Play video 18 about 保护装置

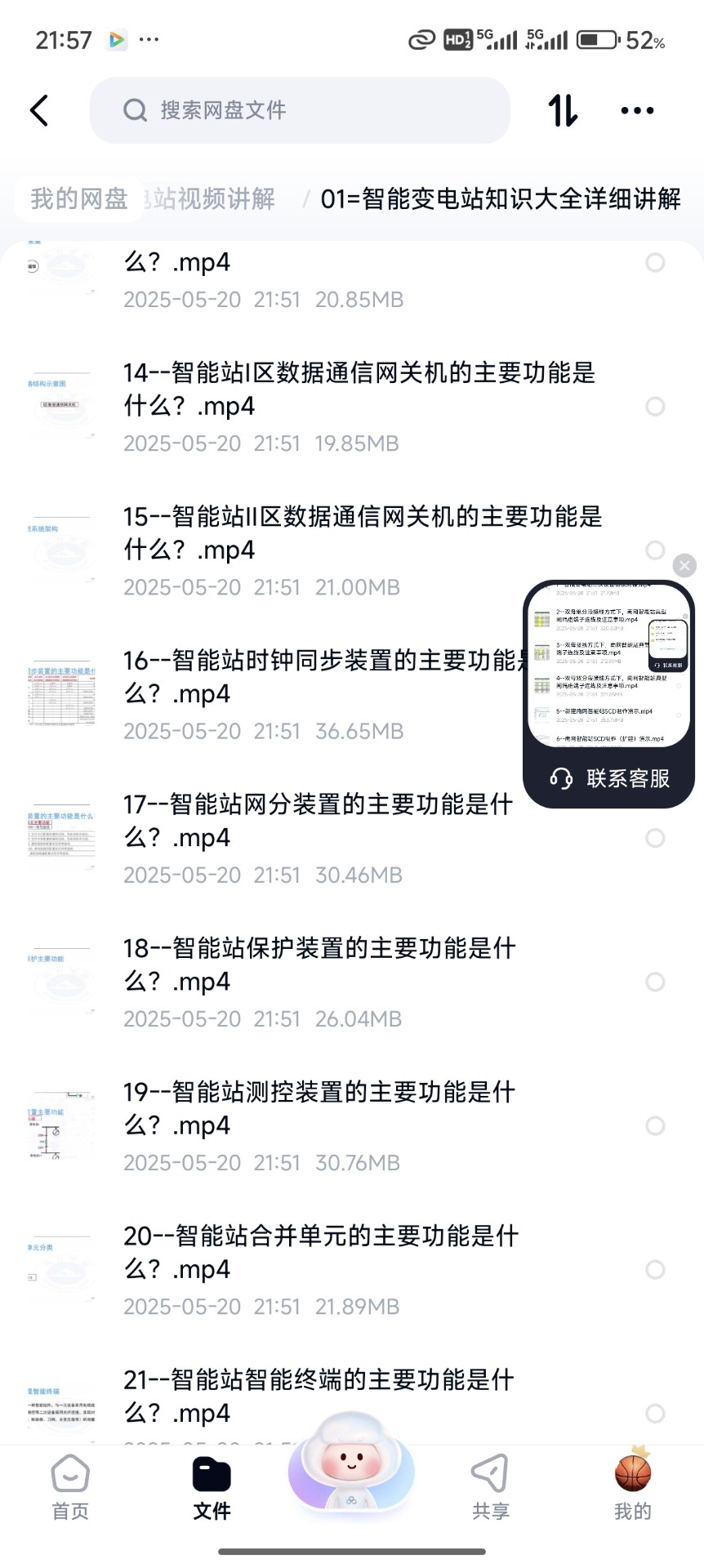click(319, 964)
